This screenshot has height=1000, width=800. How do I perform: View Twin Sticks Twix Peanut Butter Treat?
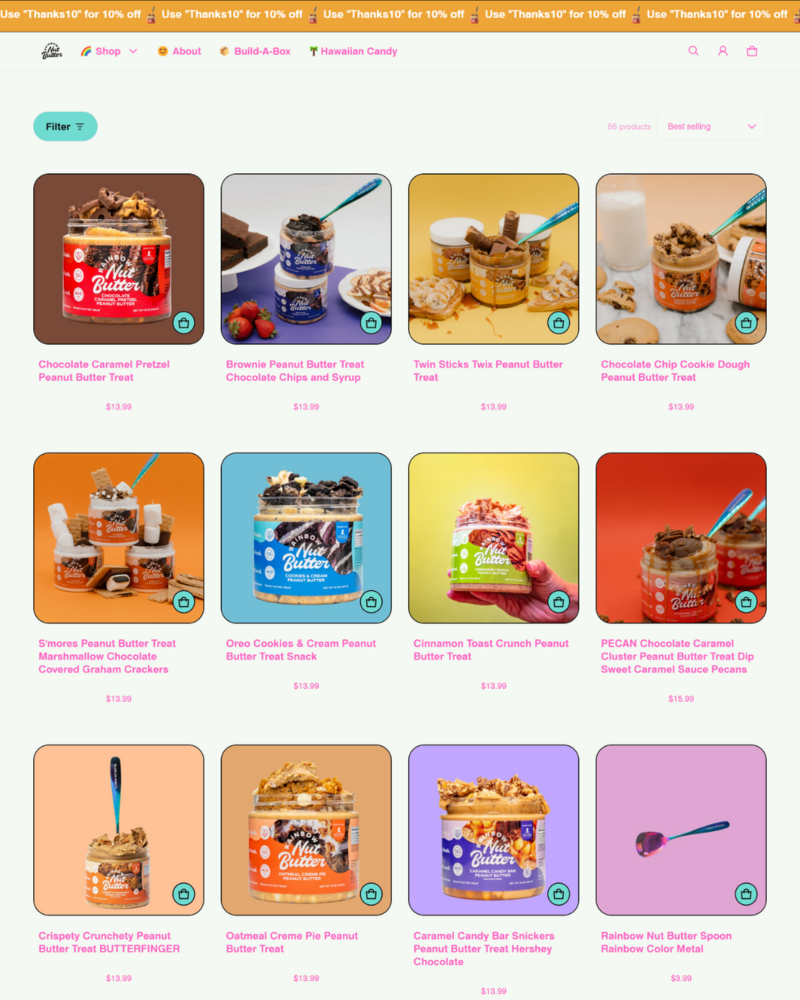click(488, 371)
